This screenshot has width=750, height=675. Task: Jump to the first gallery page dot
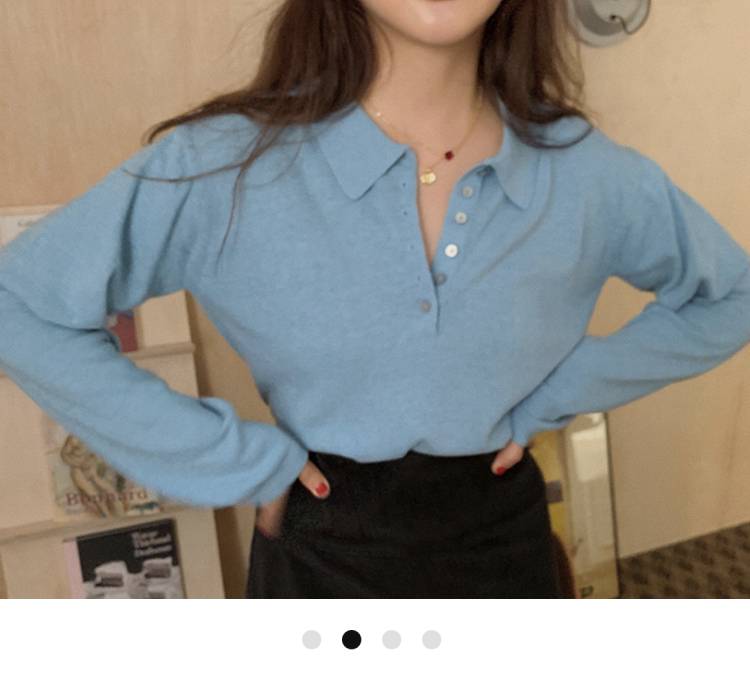tap(312, 640)
